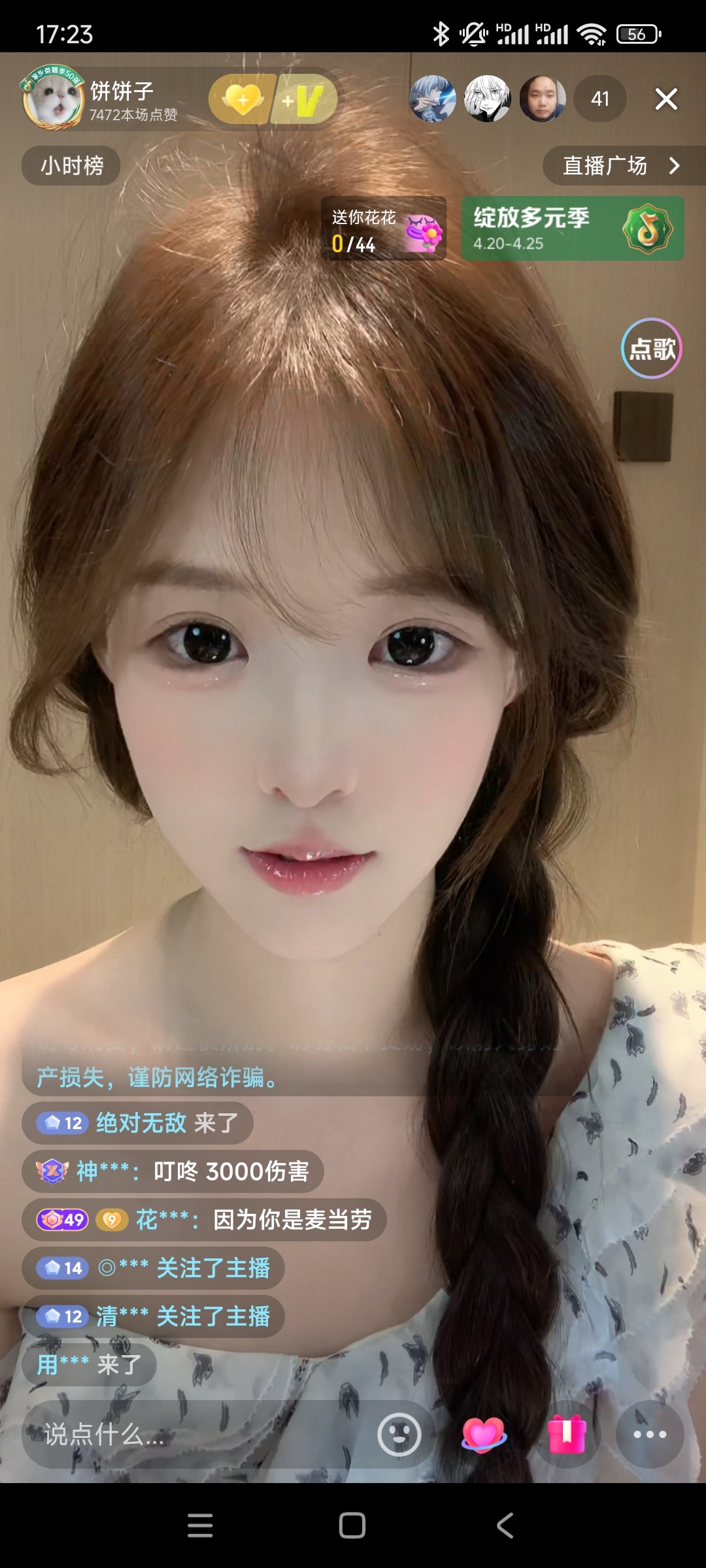Open the 小时榜 hourly ranking
The height and width of the screenshot is (1568, 706).
pyautogui.click(x=71, y=165)
